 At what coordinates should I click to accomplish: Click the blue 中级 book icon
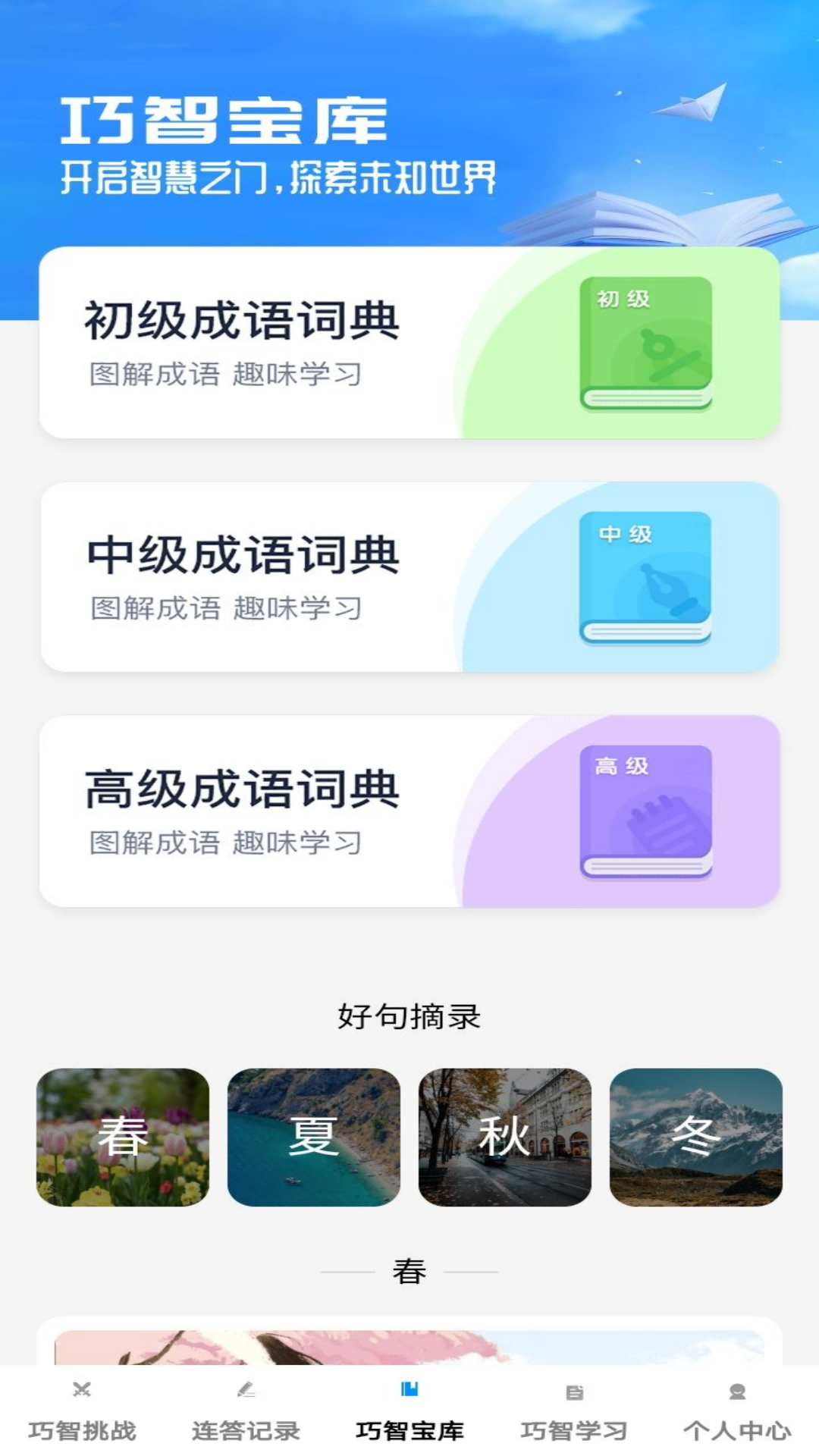[x=644, y=578]
